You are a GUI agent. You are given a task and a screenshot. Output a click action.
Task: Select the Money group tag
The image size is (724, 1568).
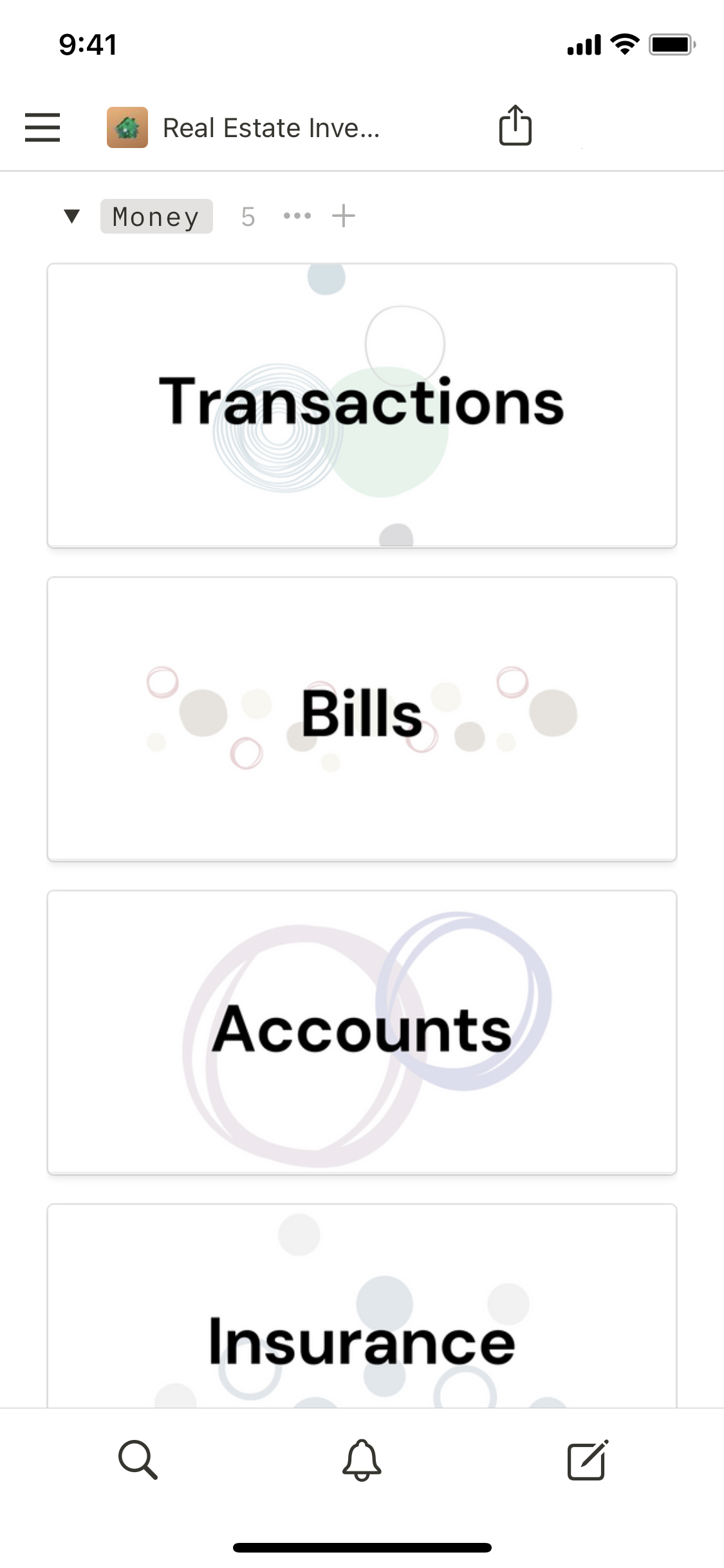tap(156, 216)
